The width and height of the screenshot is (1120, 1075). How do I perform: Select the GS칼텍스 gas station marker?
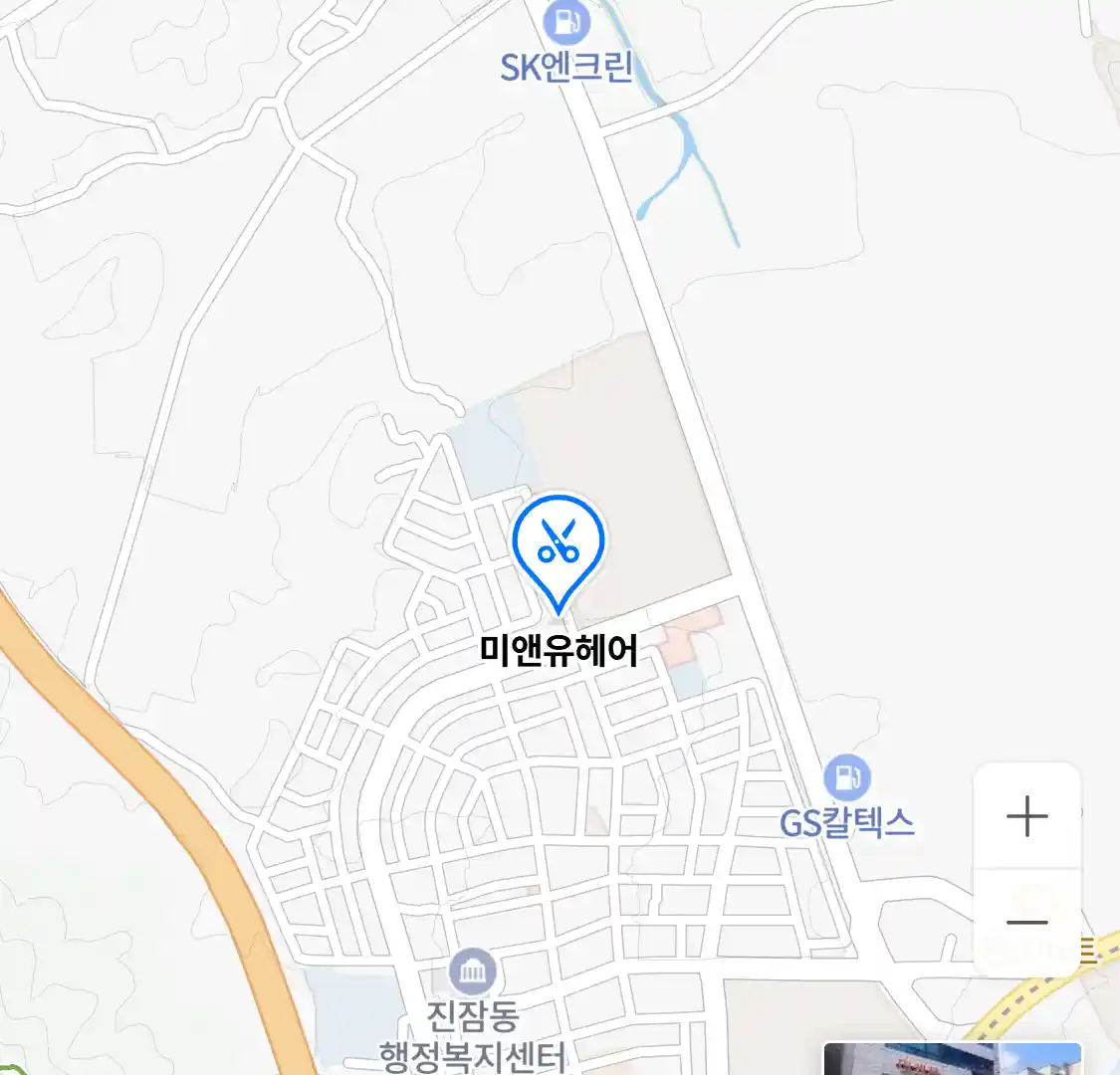tap(846, 777)
